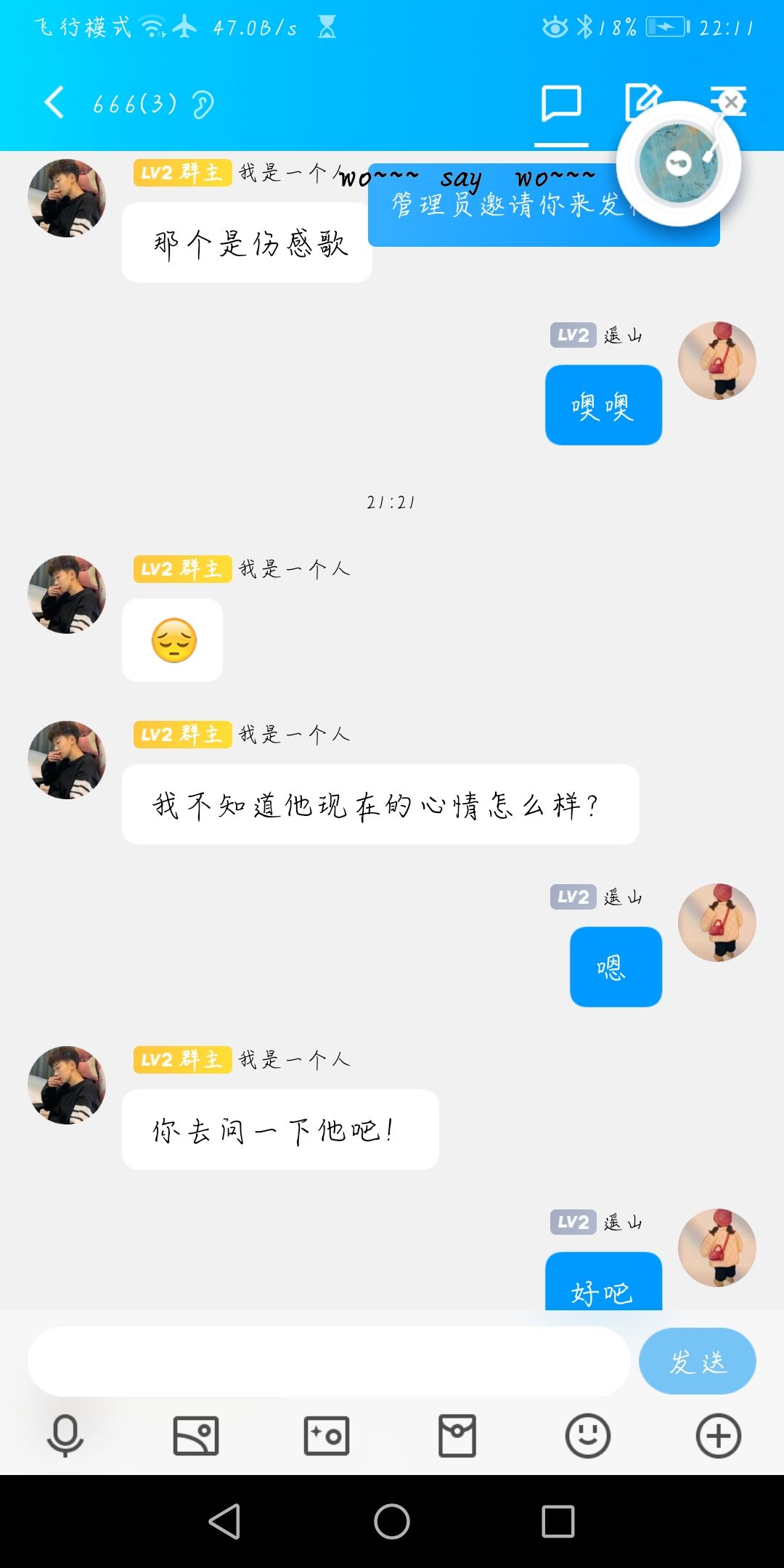Go back from the 666 group chat
The width and height of the screenshot is (784, 1568).
click(x=54, y=102)
